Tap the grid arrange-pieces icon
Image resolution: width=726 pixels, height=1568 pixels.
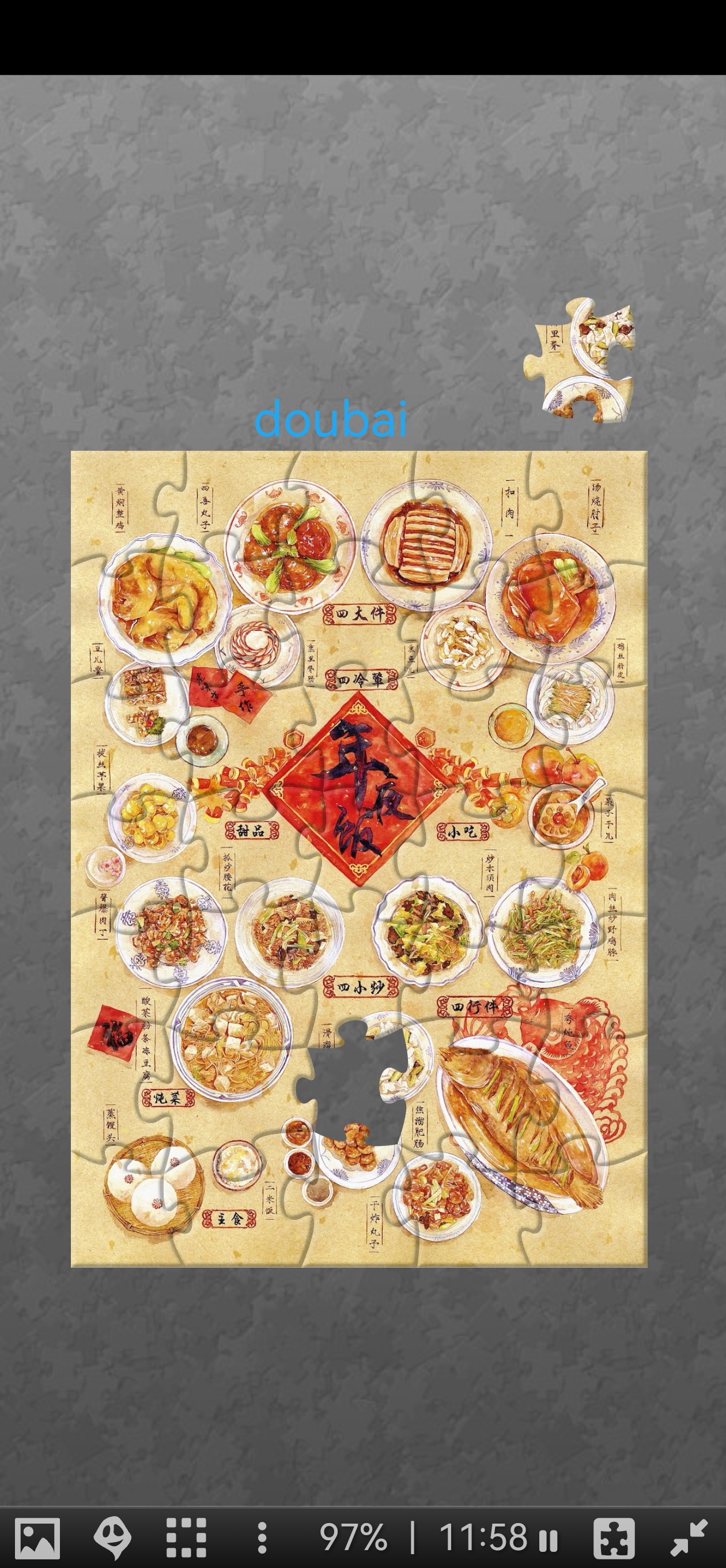(186, 1537)
